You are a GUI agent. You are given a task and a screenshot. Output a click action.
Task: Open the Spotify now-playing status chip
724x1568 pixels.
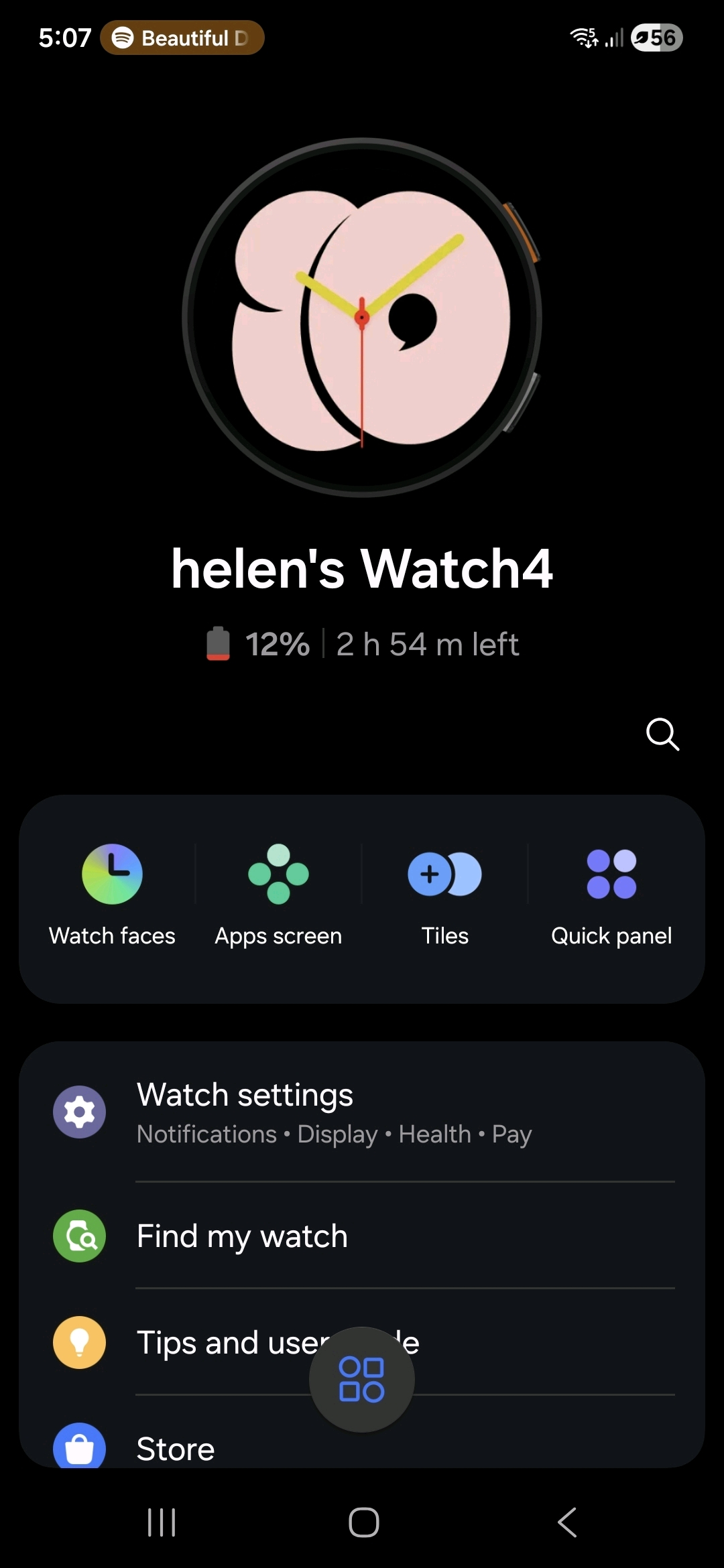coord(182,38)
